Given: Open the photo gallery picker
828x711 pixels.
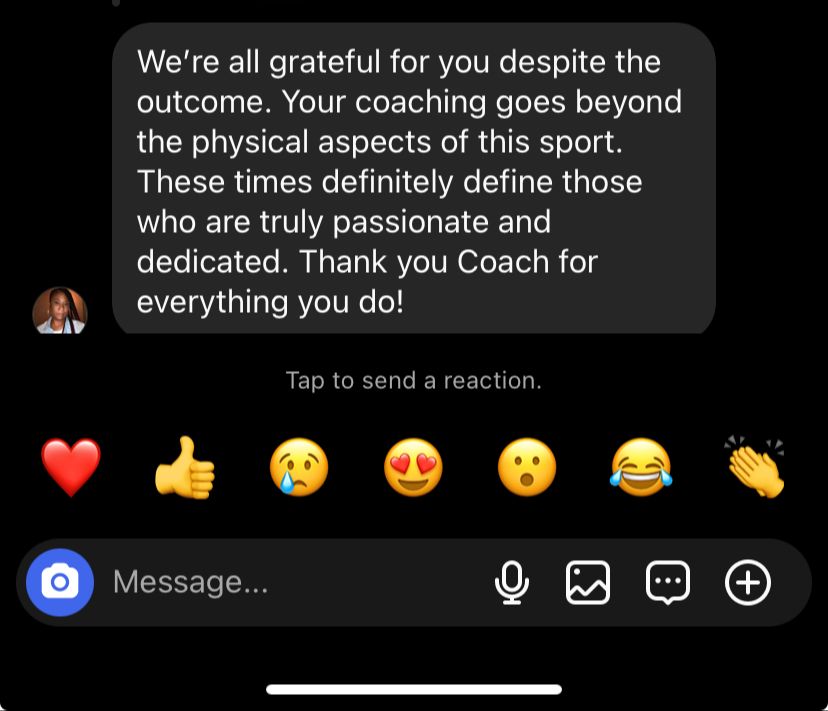Looking at the screenshot, I should pyautogui.click(x=588, y=582).
